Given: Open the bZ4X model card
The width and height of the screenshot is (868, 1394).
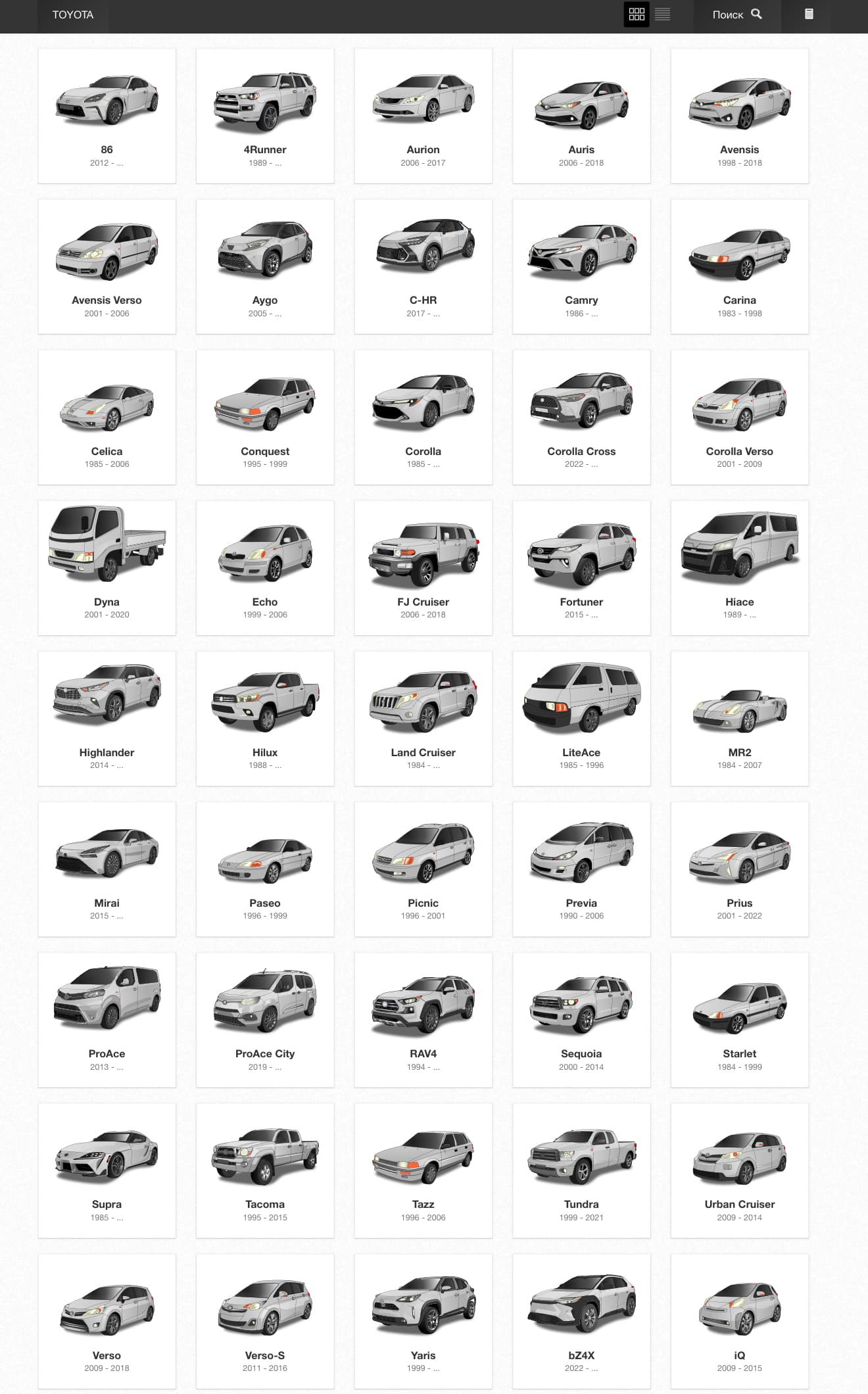Looking at the screenshot, I should 581,1321.
